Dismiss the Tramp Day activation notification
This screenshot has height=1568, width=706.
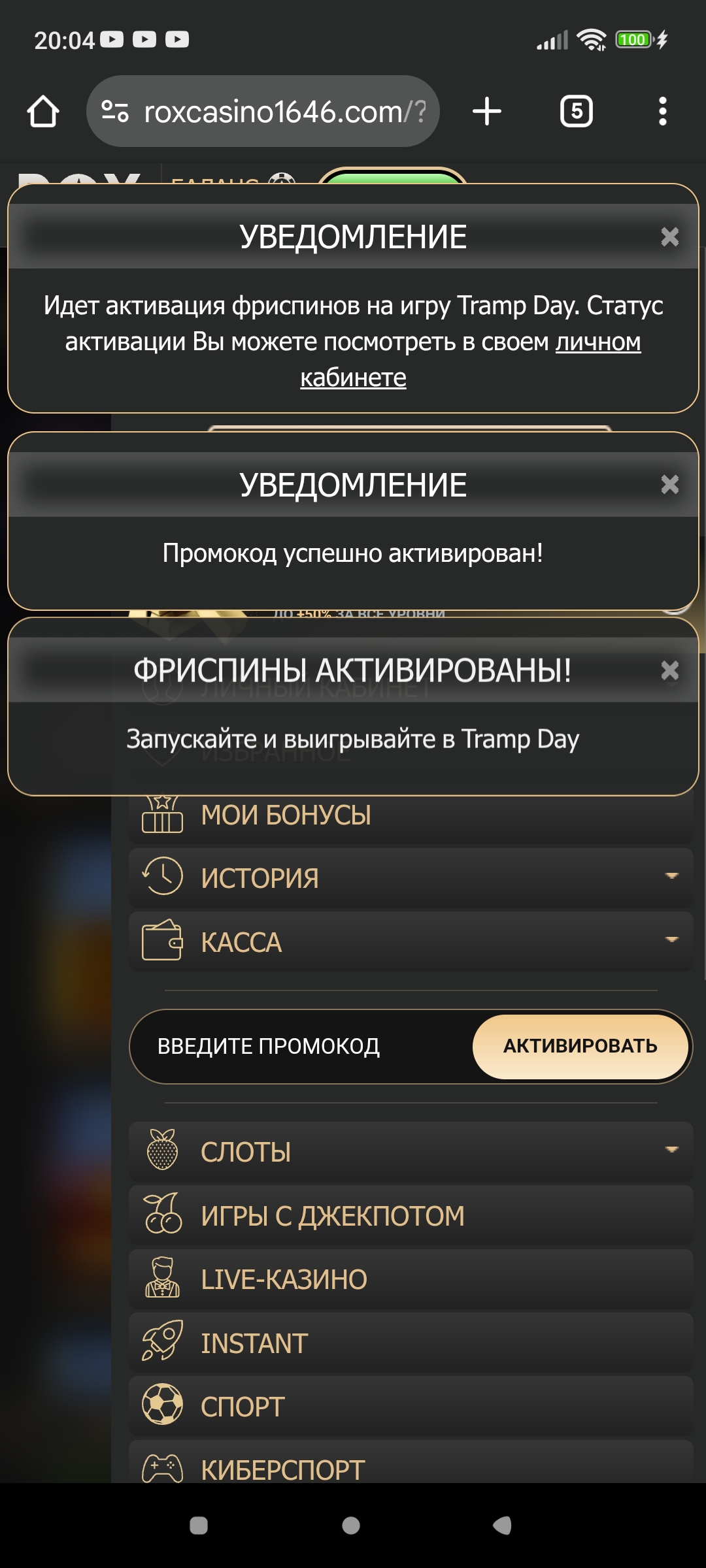669,237
